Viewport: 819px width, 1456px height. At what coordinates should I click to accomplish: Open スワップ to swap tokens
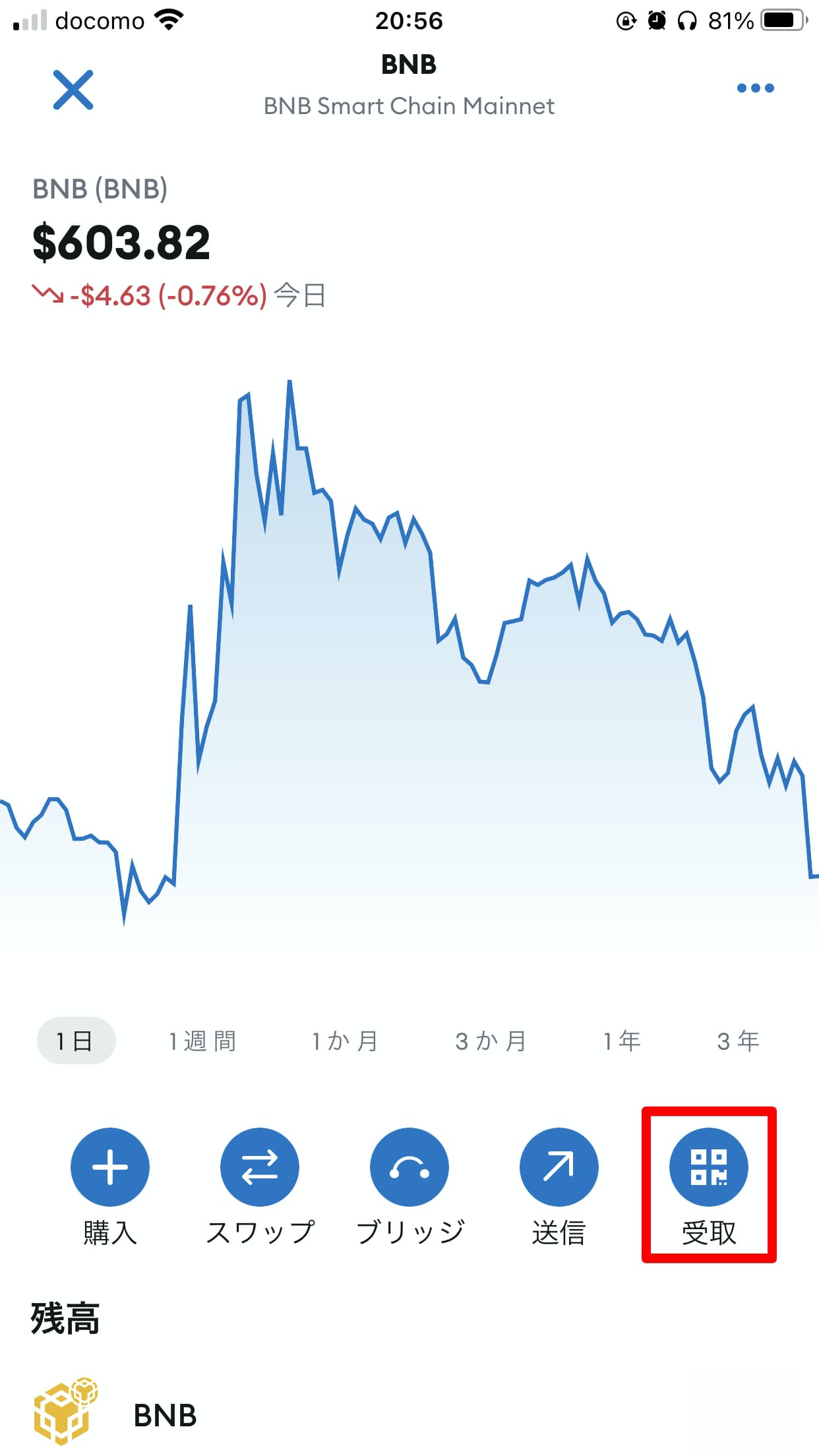coord(260,1167)
